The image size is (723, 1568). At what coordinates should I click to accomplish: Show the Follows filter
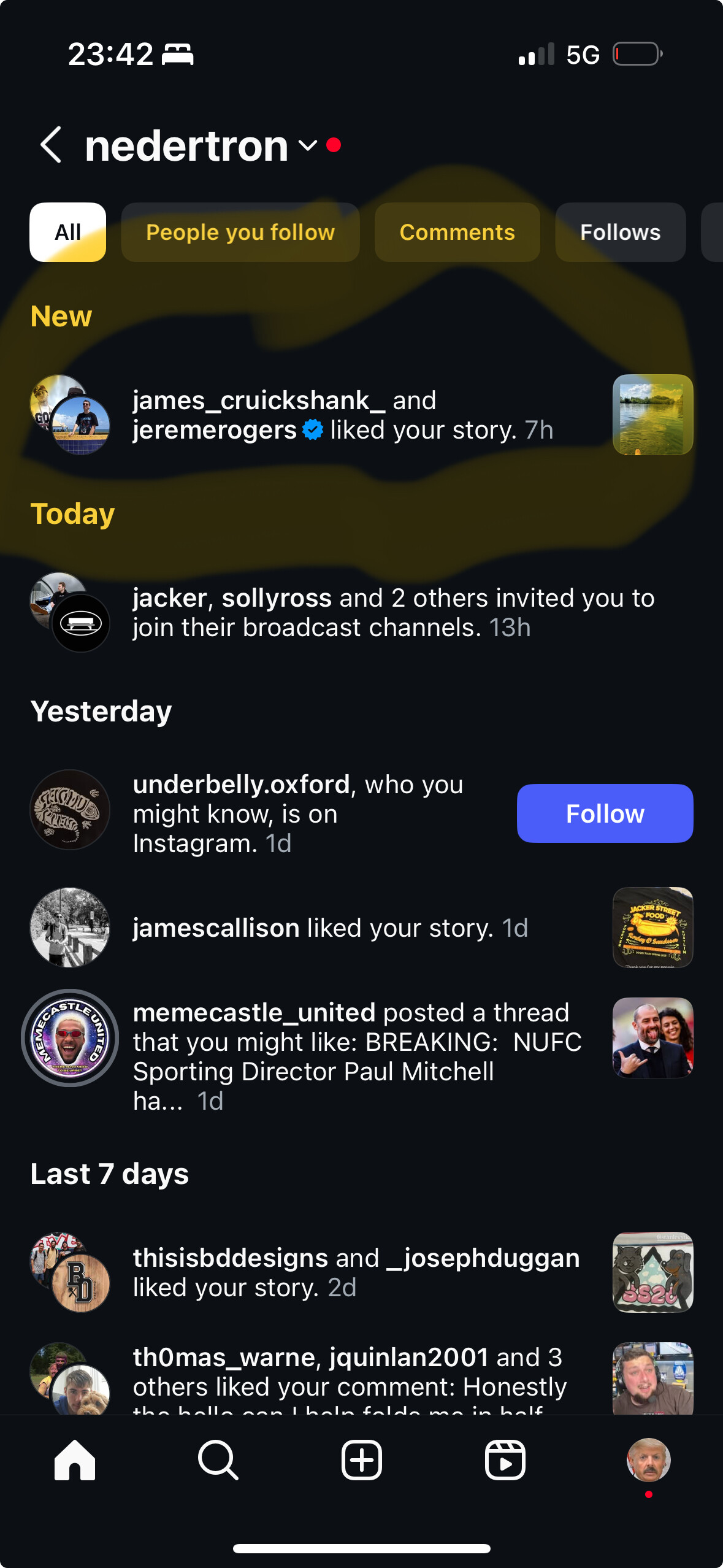point(620,233)
